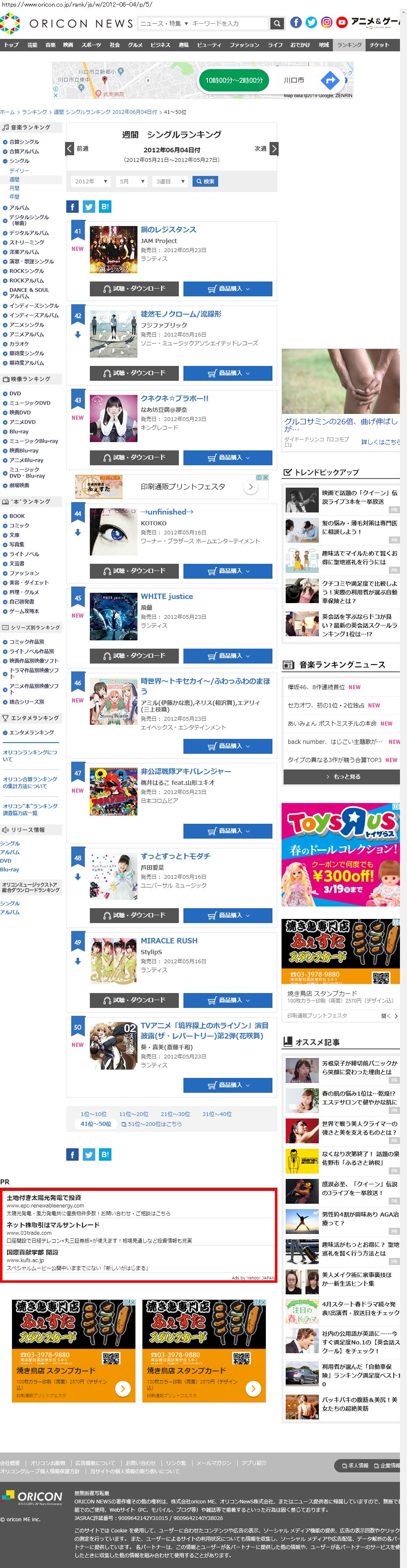
Task: Jump to the 1位〜10位 ranking page
Action: [x=93, y=1114]
